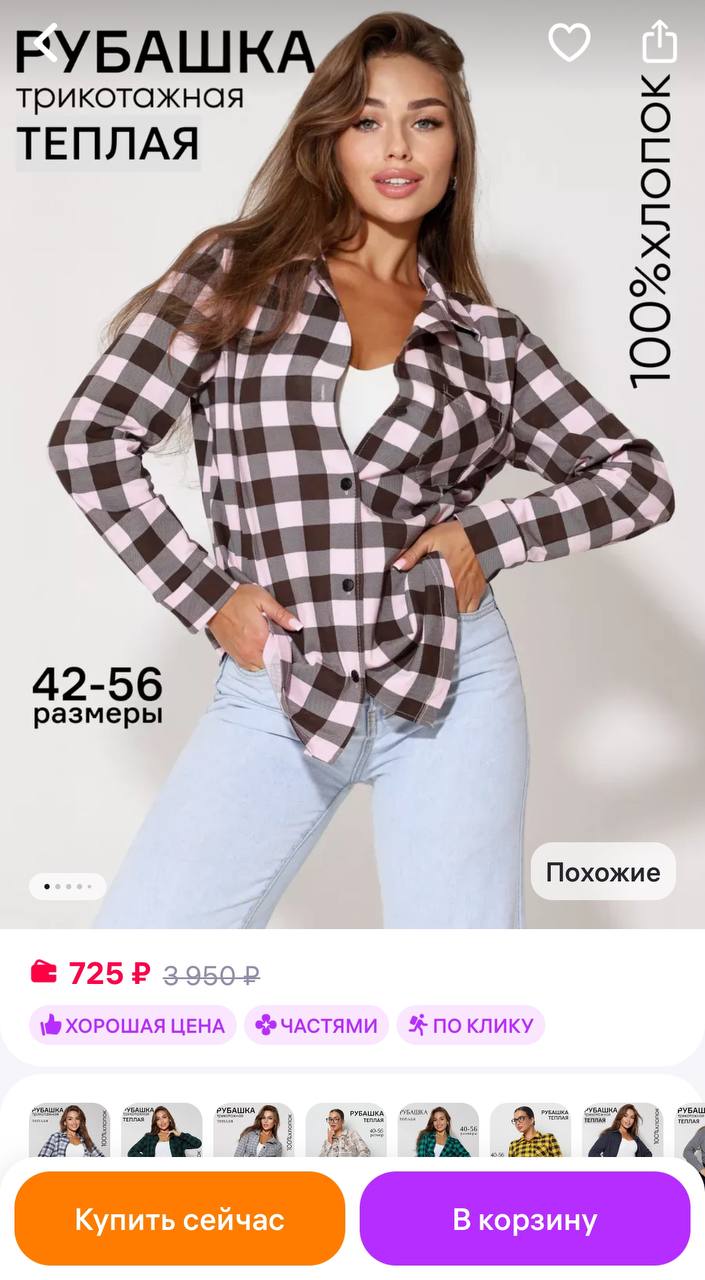The width and height of the screenshot is (705, 1280).
Task: Show similar items with Похожие
Action: [x=602, y=872]
